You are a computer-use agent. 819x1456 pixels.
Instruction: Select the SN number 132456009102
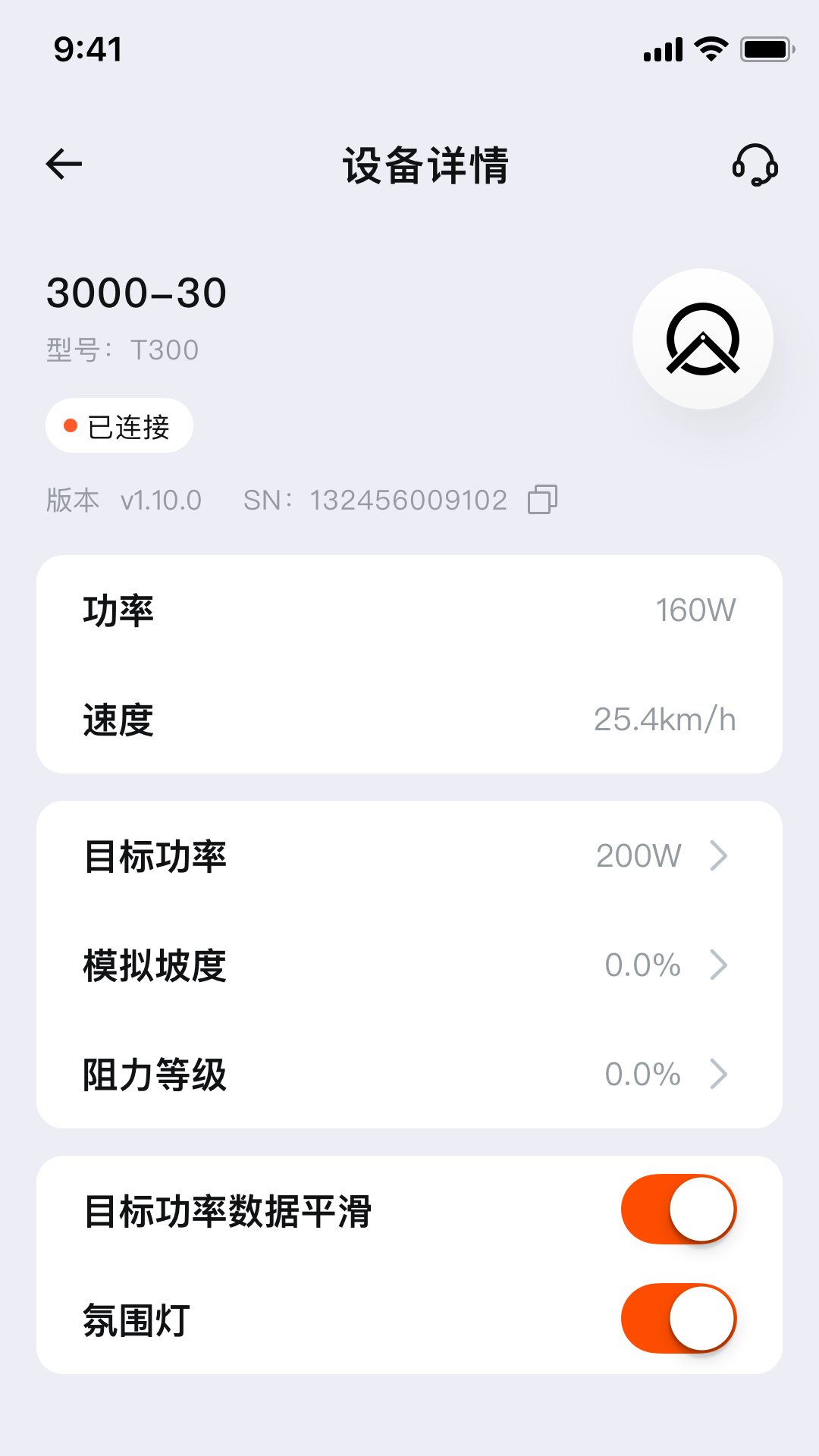pyautogui.click(x=408, y=500)
